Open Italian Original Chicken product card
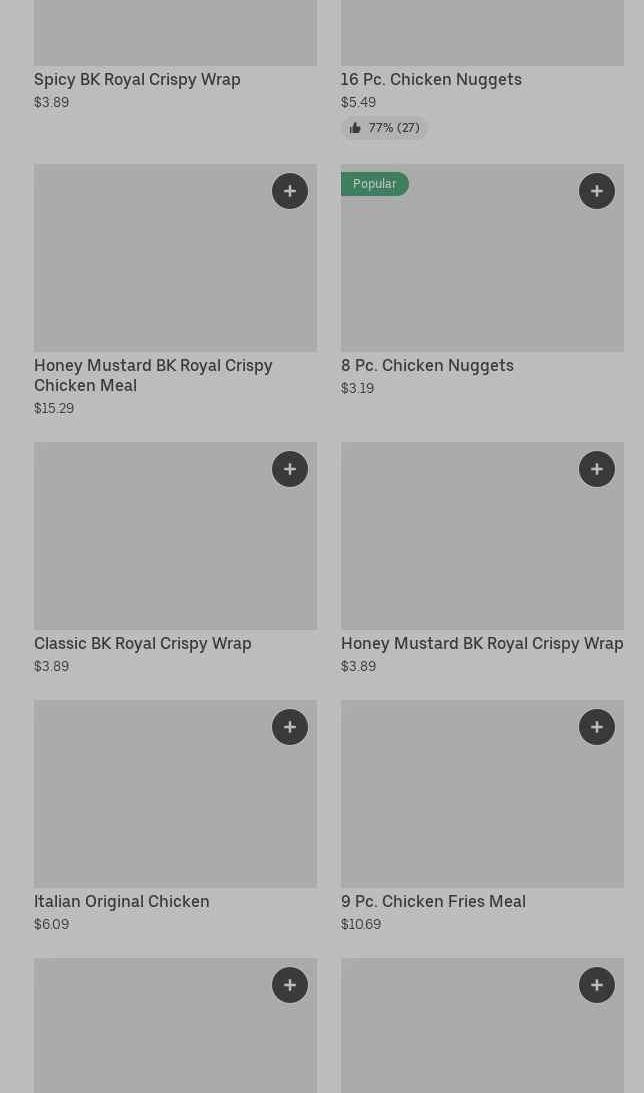Viewport: 644px width, 1093px height. click(175, 817)
